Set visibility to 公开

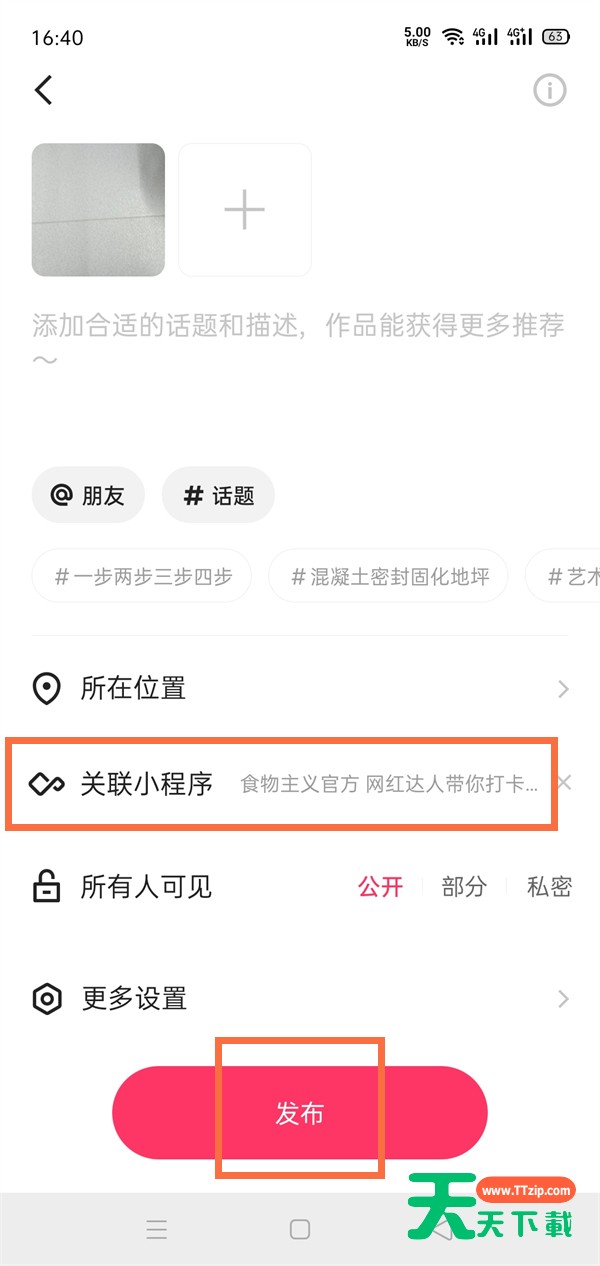pyautogui.click(x=380, y=886)
